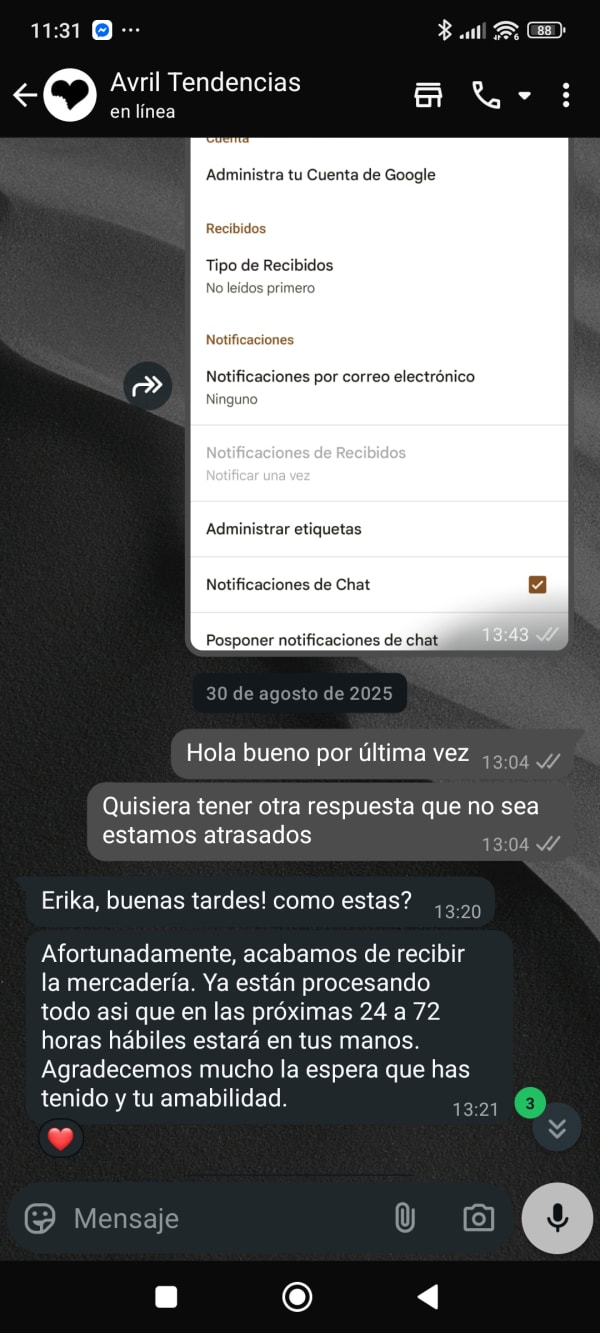
Task: Open Avril Tendencias contact info
Action: (x=205, y=95)
